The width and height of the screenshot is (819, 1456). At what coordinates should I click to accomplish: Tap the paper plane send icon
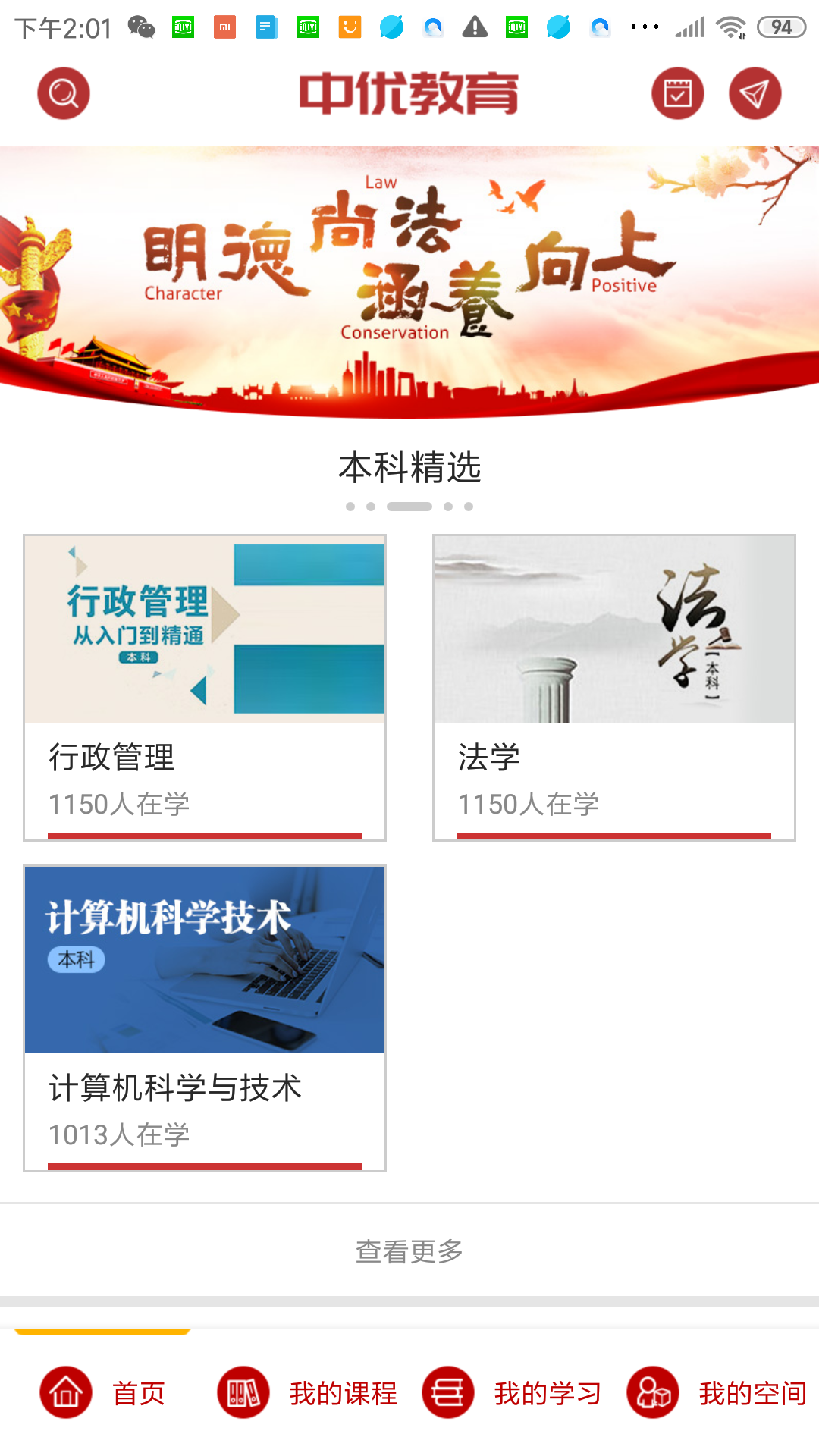click(x=755, y=93)
